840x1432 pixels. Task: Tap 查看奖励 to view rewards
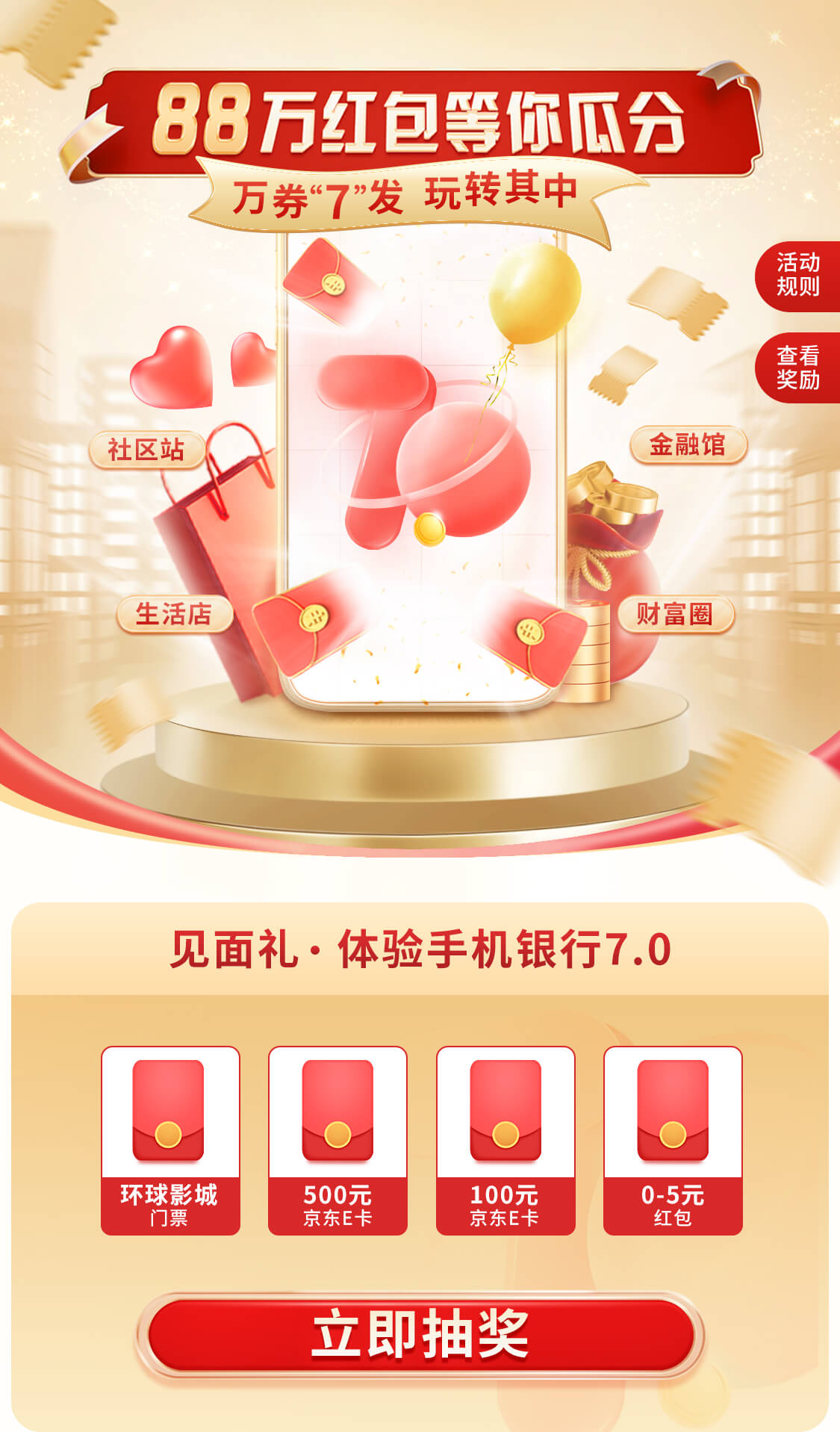tap(797, 368)
